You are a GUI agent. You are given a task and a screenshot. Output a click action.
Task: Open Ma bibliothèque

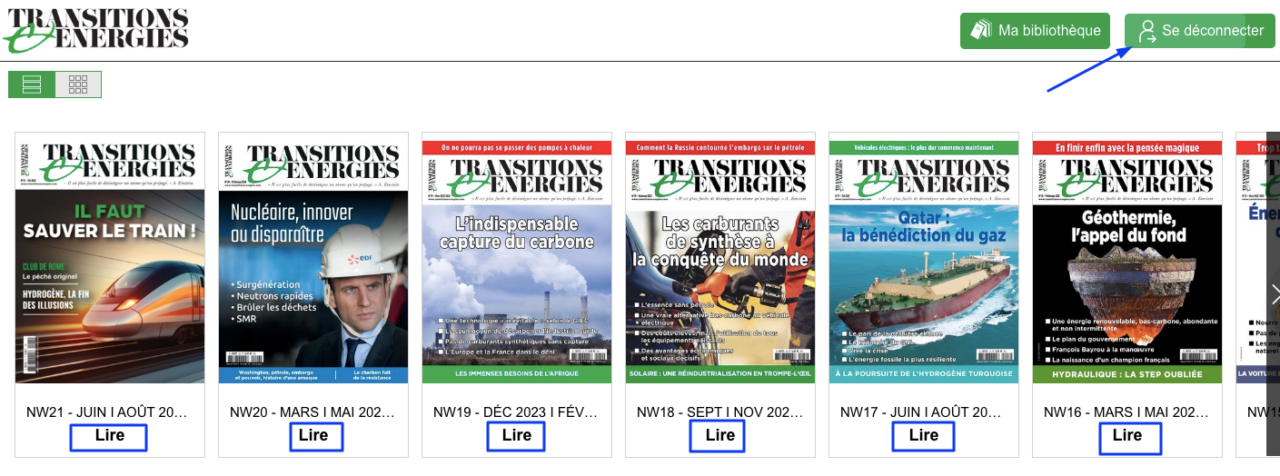(x=1035, y=30)
